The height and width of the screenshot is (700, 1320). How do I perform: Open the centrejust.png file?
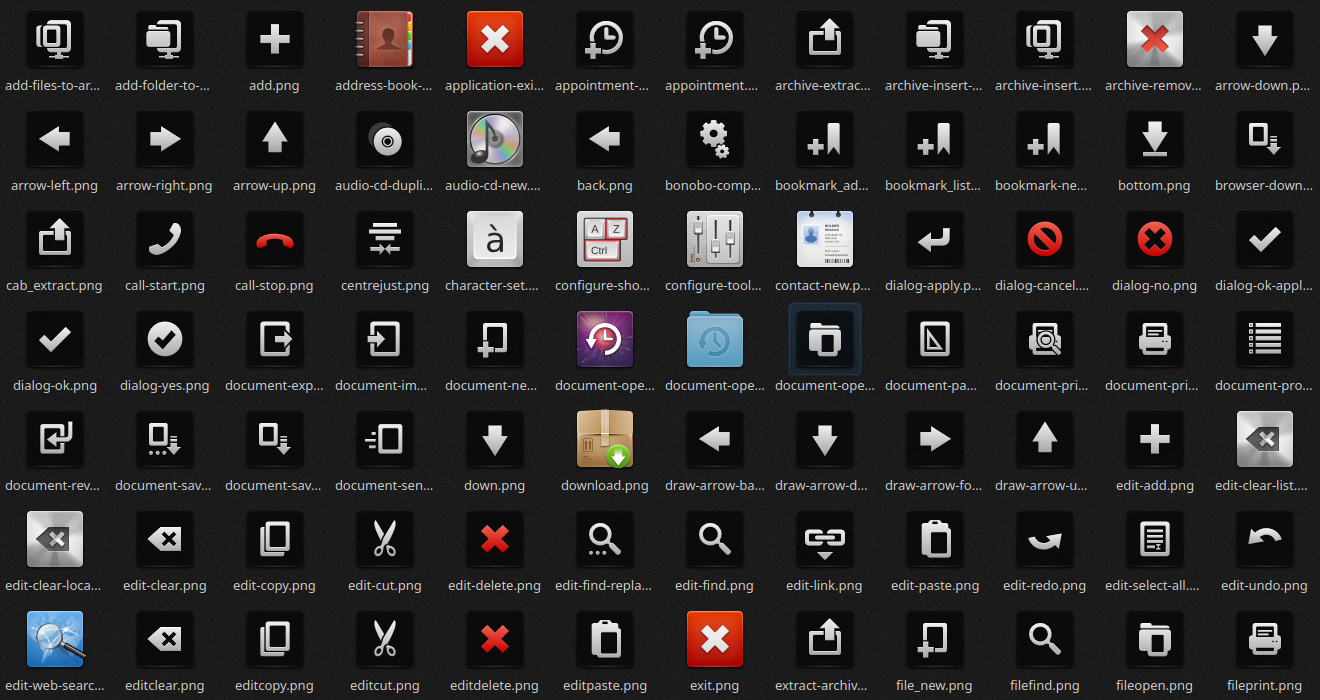click(385, 240)
